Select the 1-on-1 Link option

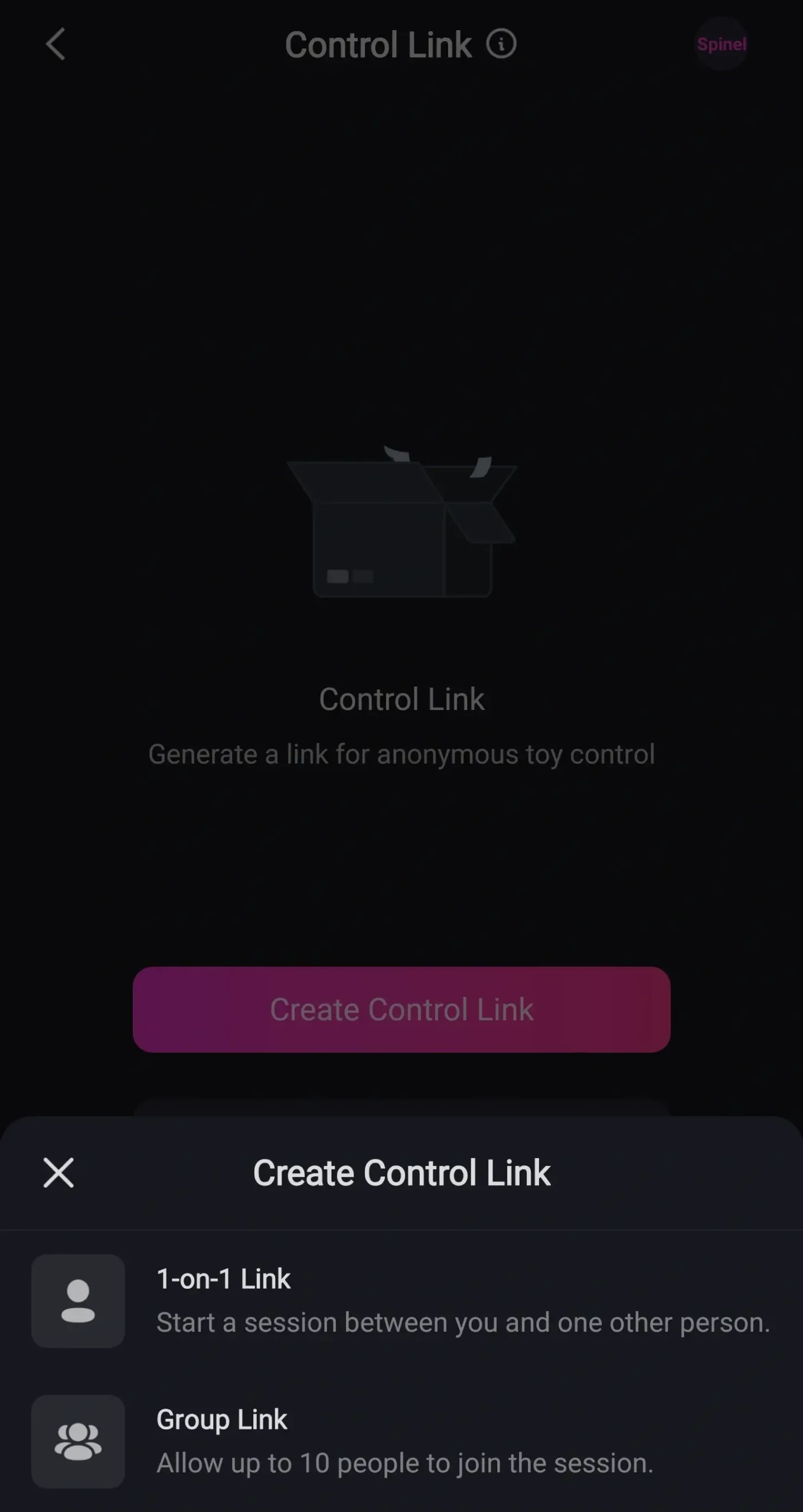[x=401, y=1301]
